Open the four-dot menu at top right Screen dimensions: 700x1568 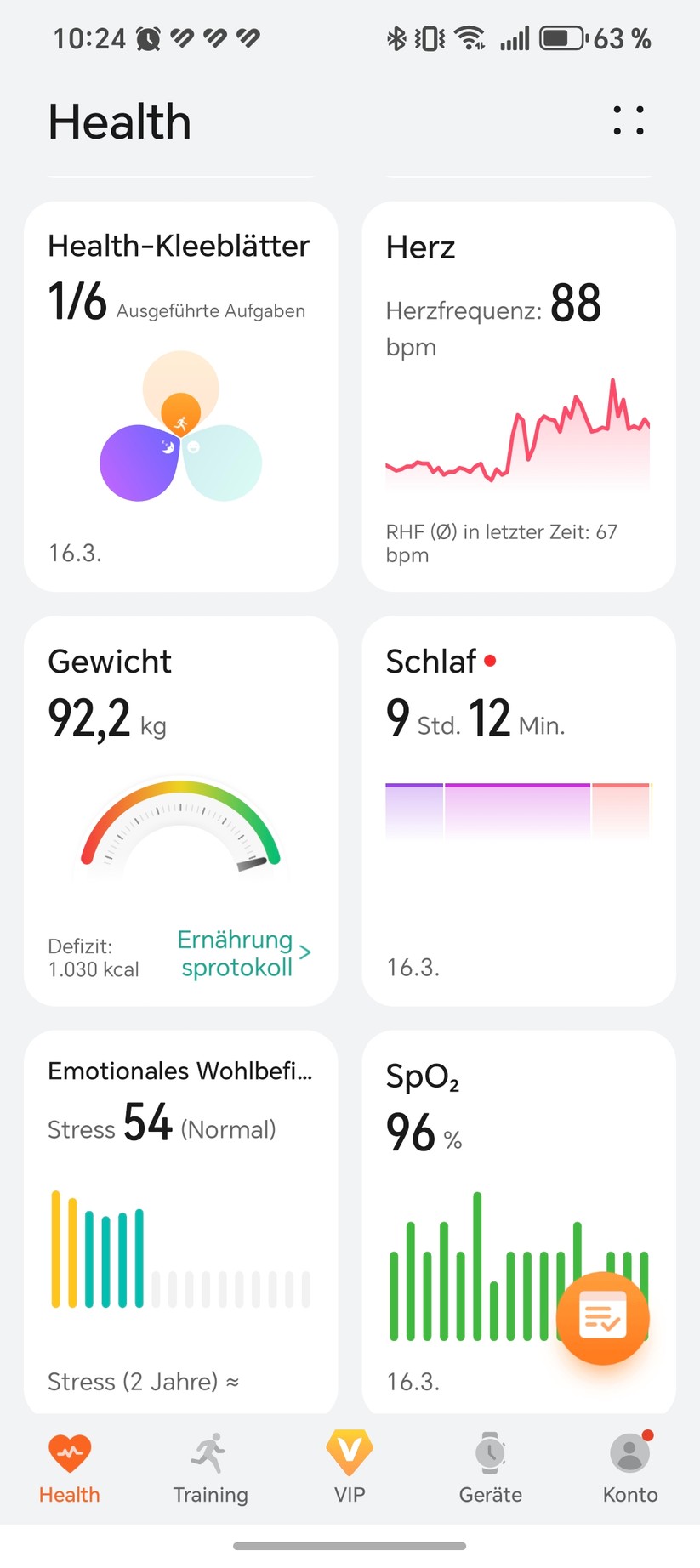pos(628,121)
